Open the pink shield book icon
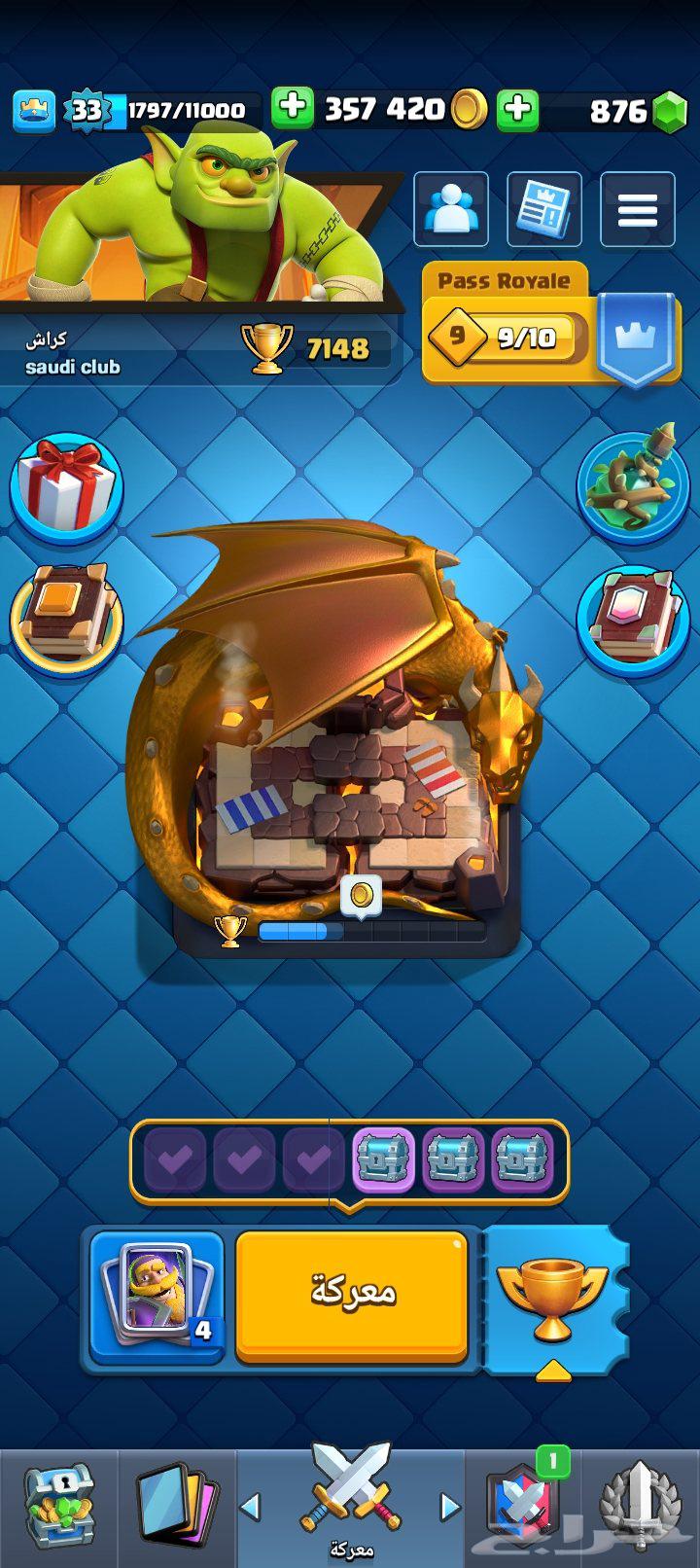The image size is (700, 1568). coord(633,618)
